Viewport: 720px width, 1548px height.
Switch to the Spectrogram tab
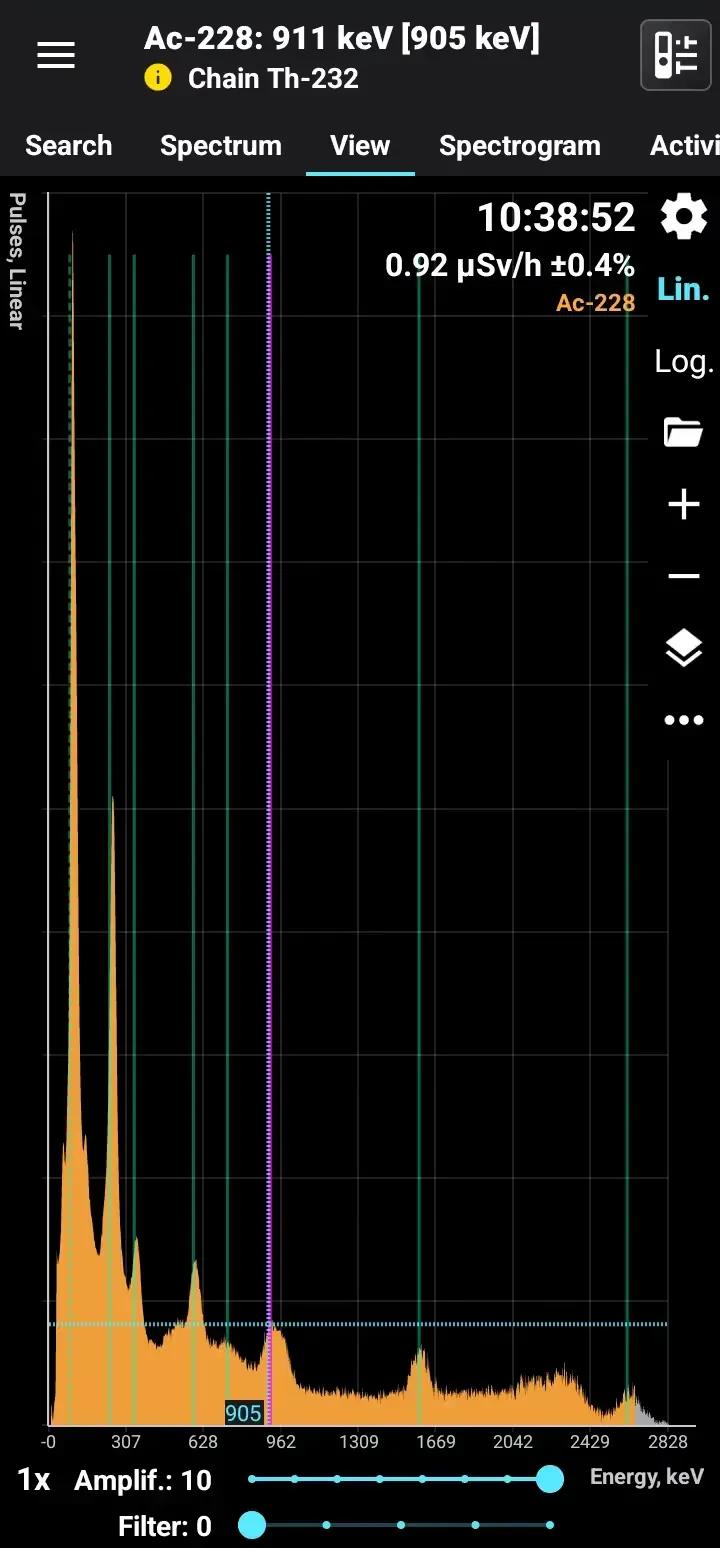pos(519,146)
